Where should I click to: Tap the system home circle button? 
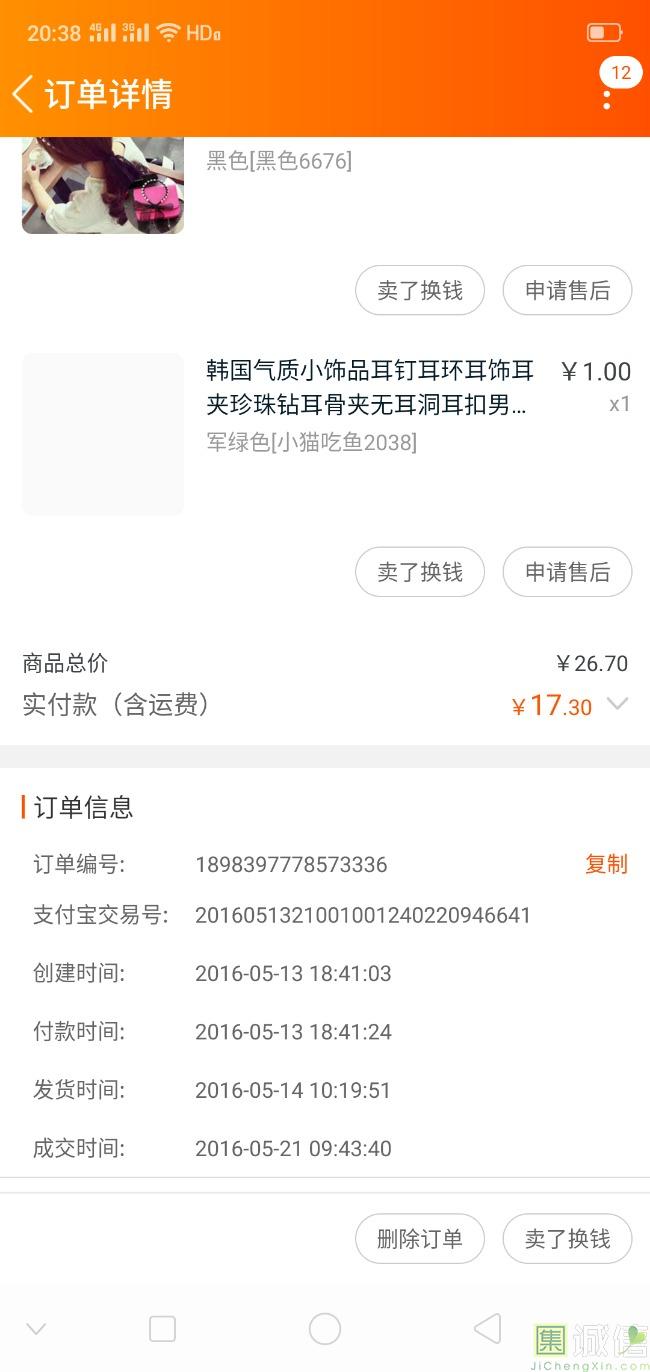[x=325, y=1328]
